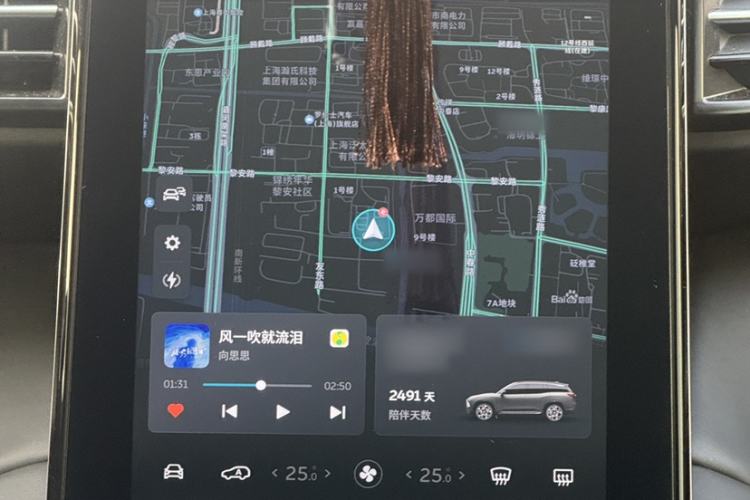
Task: Open the yellow music app icon
Action: tap(339, 338)
